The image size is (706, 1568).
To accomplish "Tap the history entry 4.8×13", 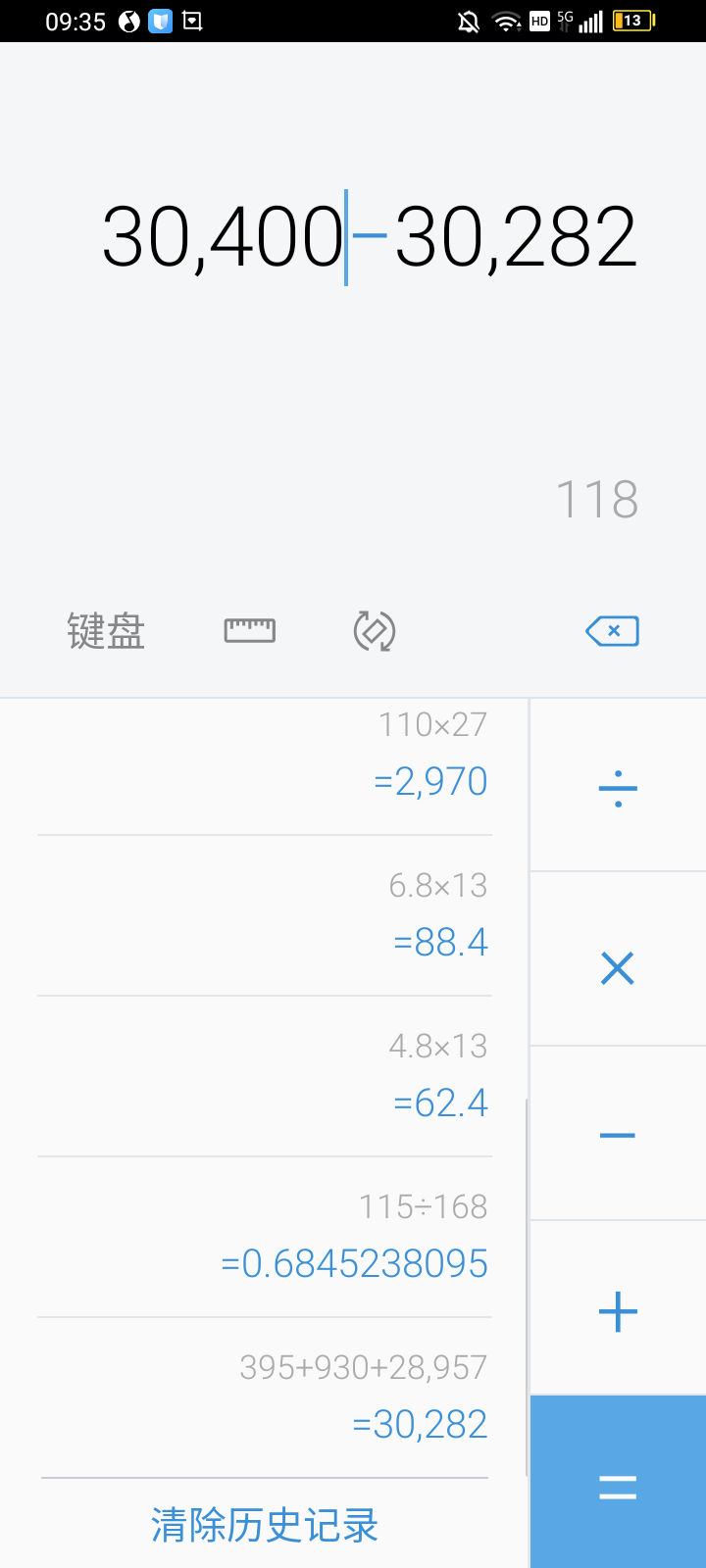I will click(x=437, y=1046).
